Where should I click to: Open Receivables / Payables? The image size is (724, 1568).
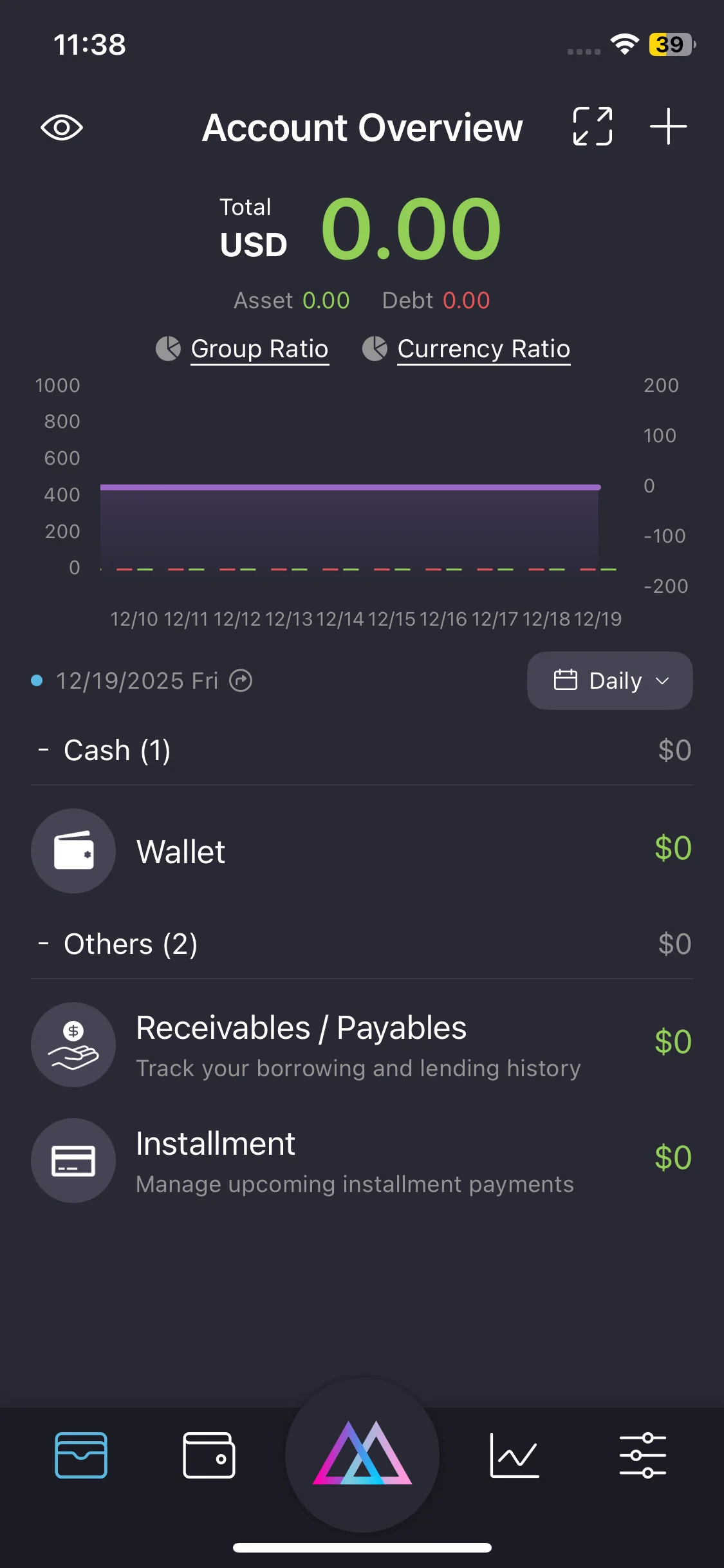(362, 1044)
